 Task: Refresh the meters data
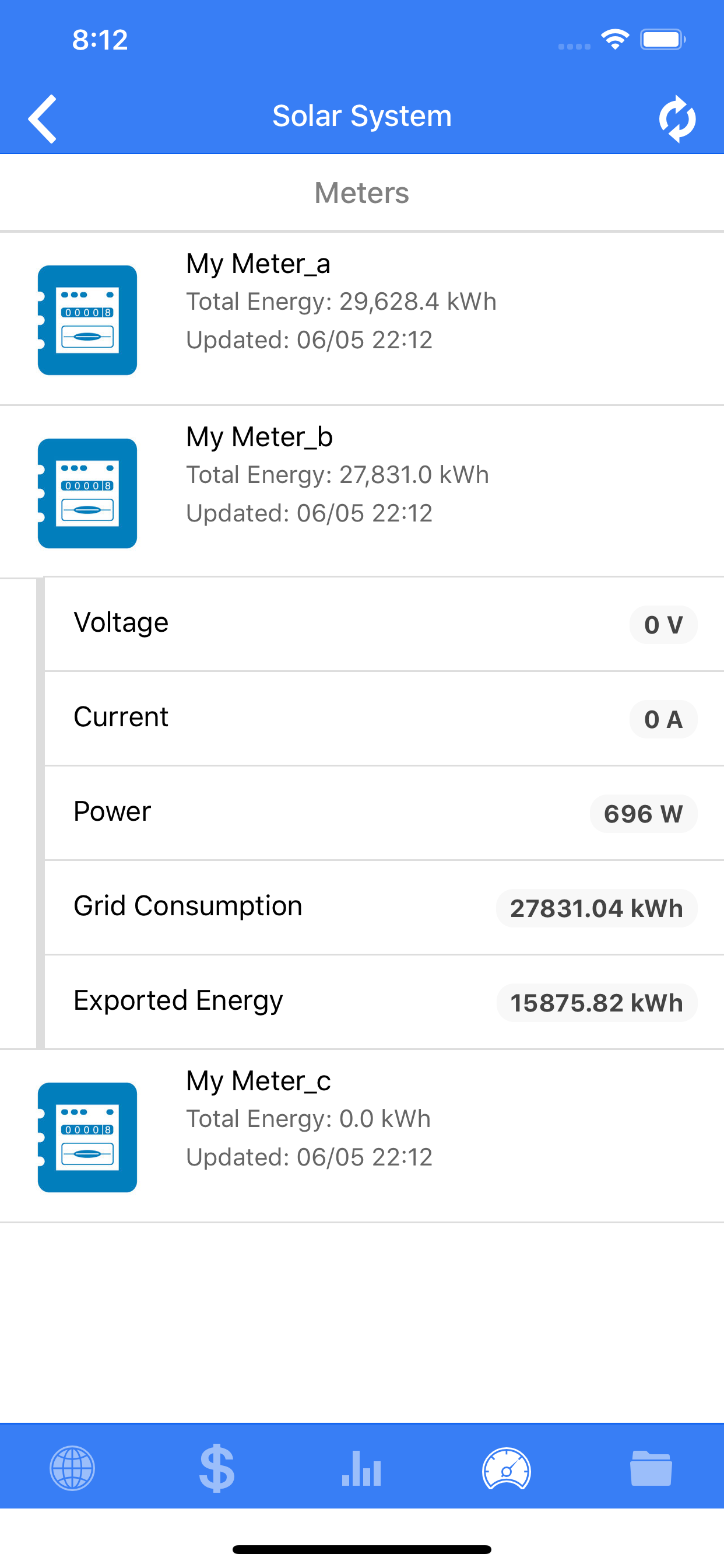(x=677, y=118)
